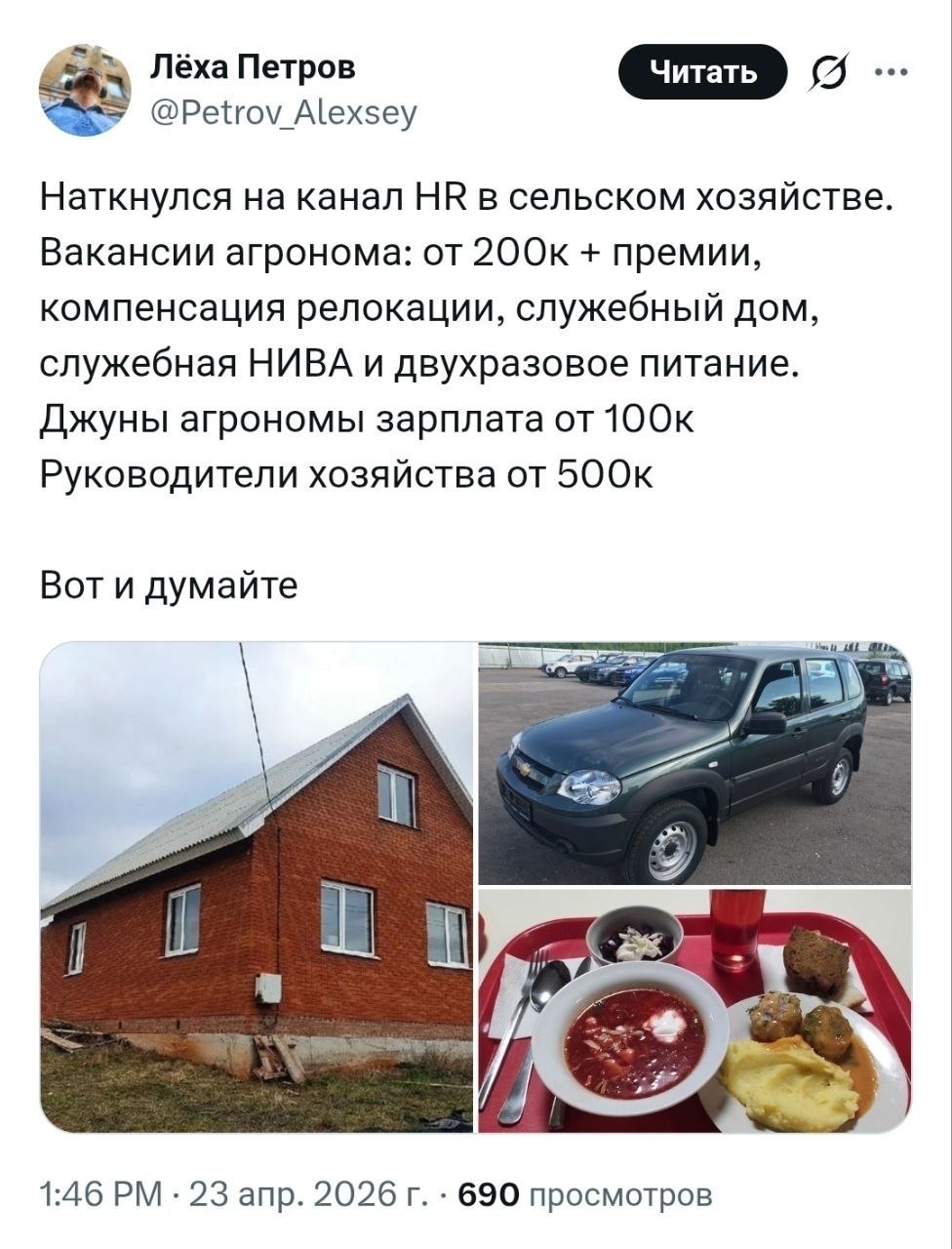
Task: Follow Лёха Петров with the Читать button
Action: click(702, 72)
